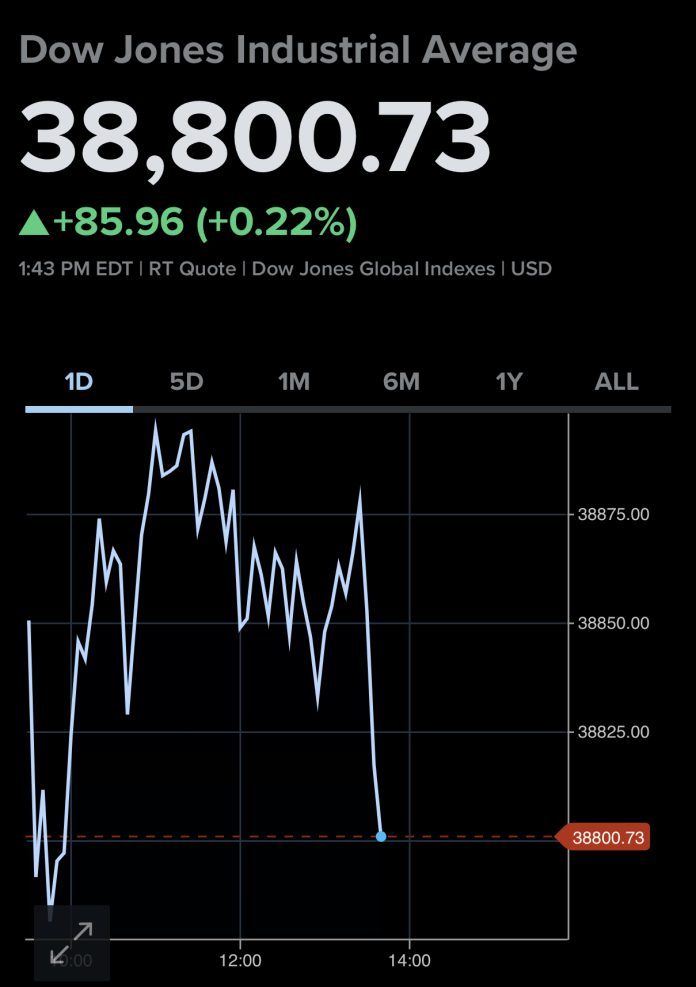Image resolution: width=696 pixels, height=987 pixels.
Task: Switch to the 5D chart range
Action: pos(186,382)
